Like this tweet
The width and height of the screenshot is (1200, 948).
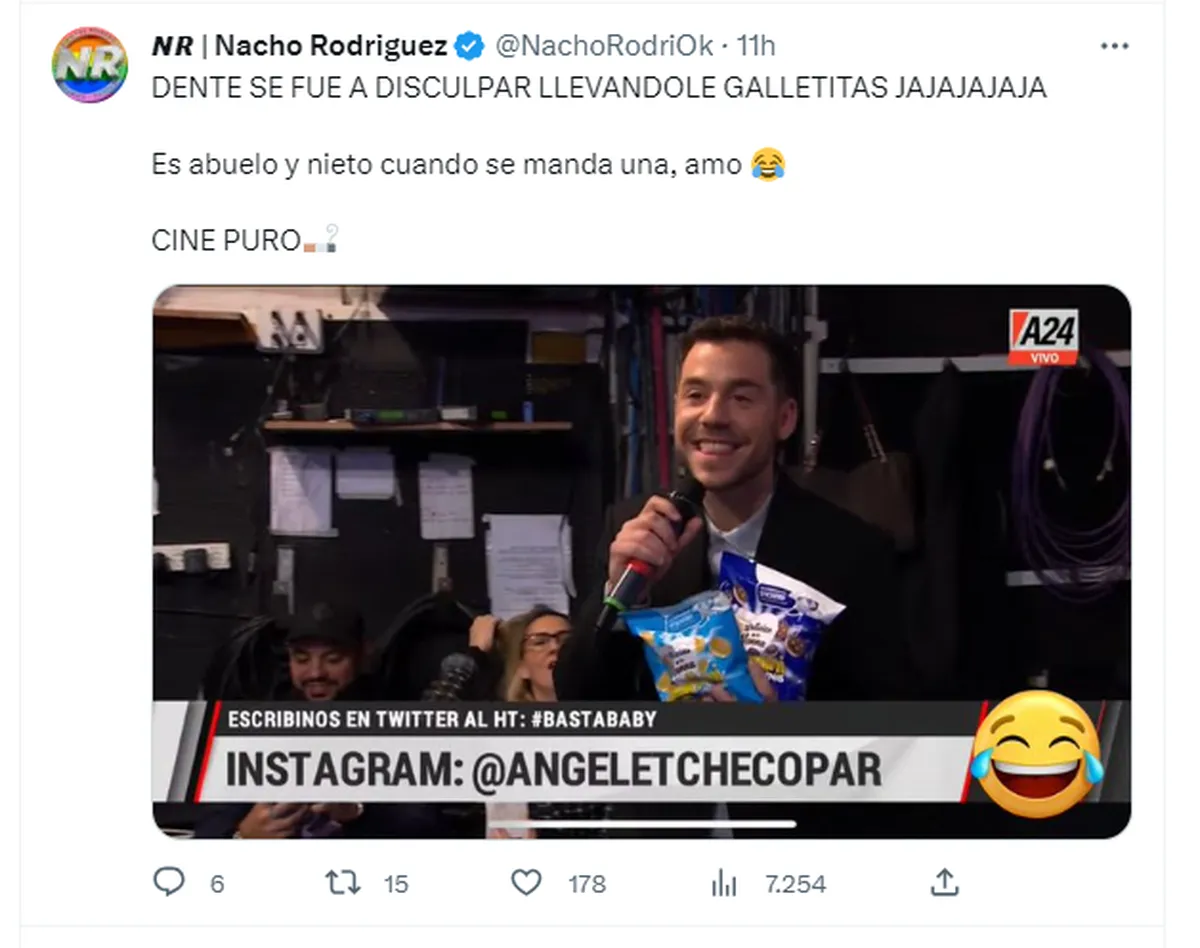(526, 881)
